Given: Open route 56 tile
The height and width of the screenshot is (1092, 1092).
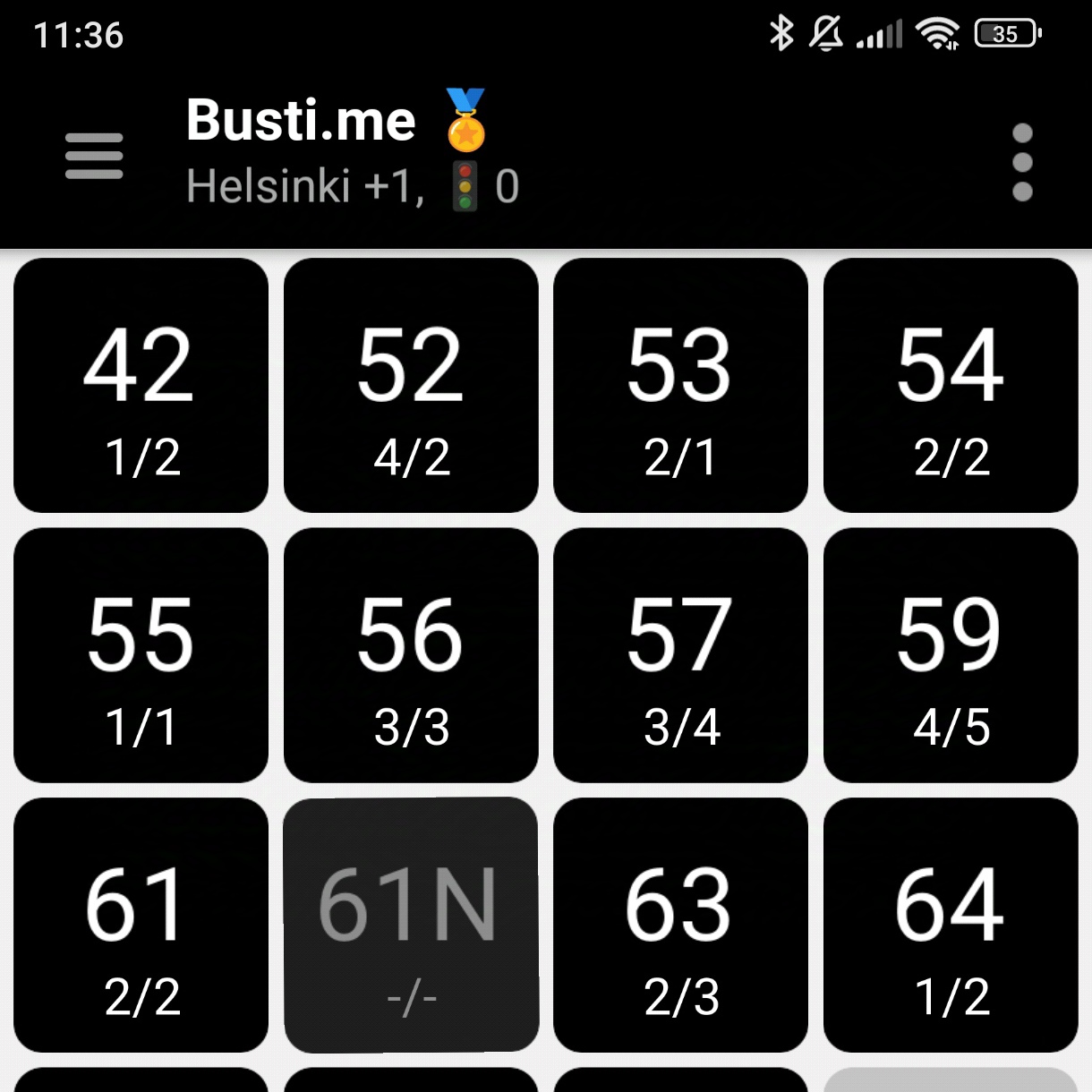Looking at the screenshot, I should pos(411,655).
